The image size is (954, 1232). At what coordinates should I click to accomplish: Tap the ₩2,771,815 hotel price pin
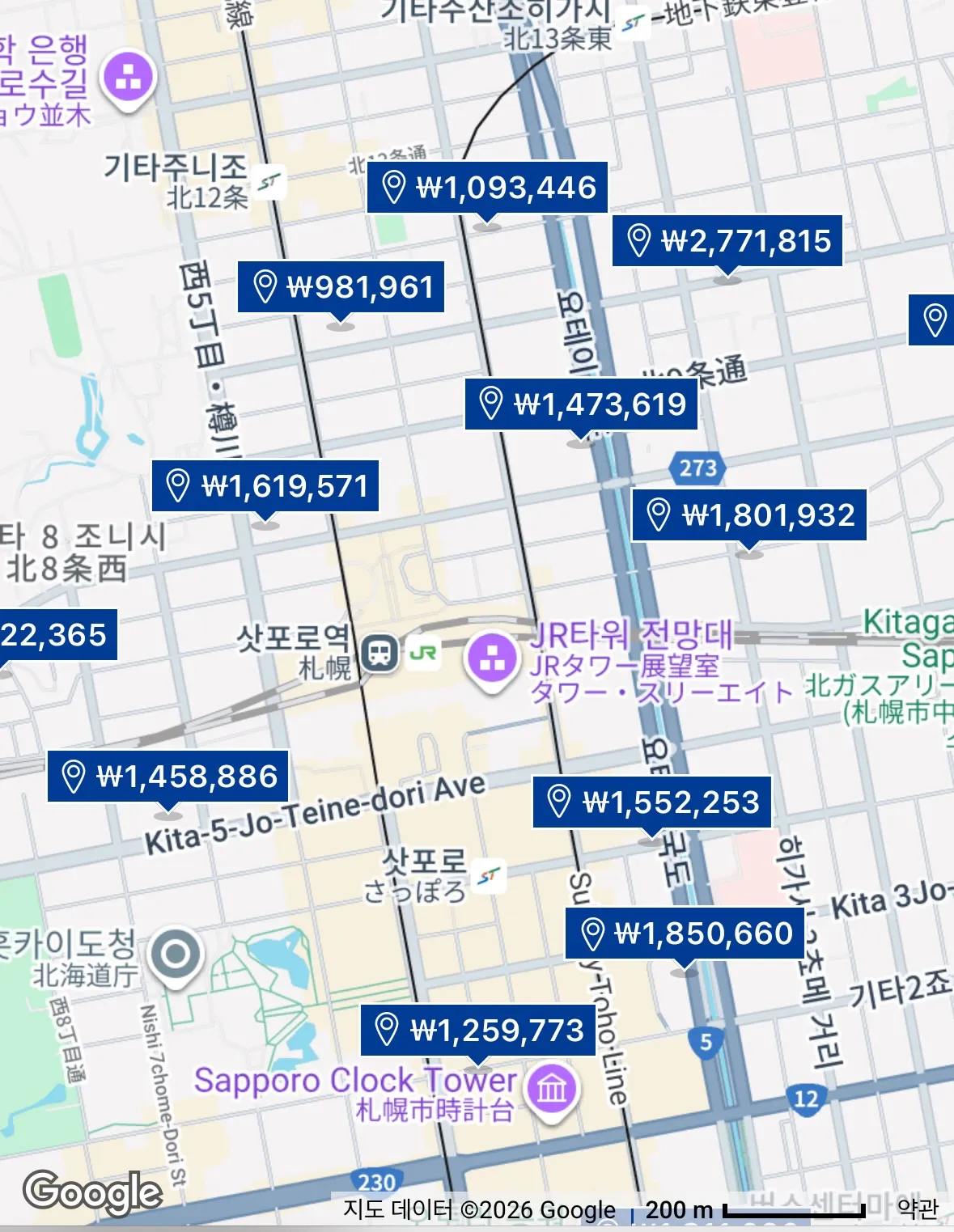[727, 241]
